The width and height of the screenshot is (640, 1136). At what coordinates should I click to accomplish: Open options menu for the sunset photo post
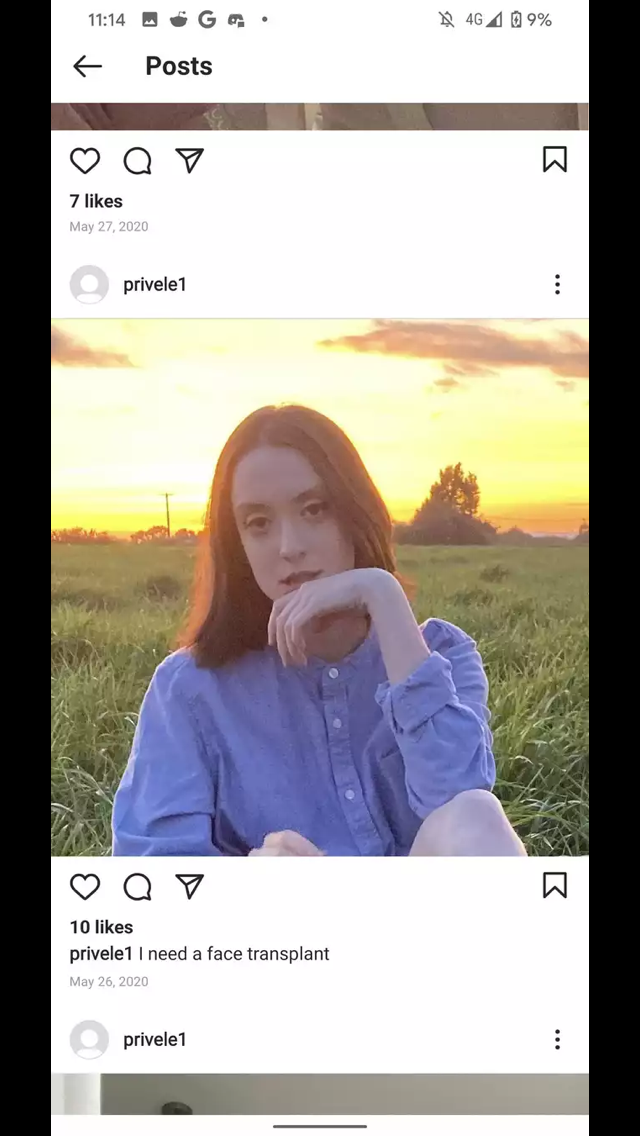(557, 285)
